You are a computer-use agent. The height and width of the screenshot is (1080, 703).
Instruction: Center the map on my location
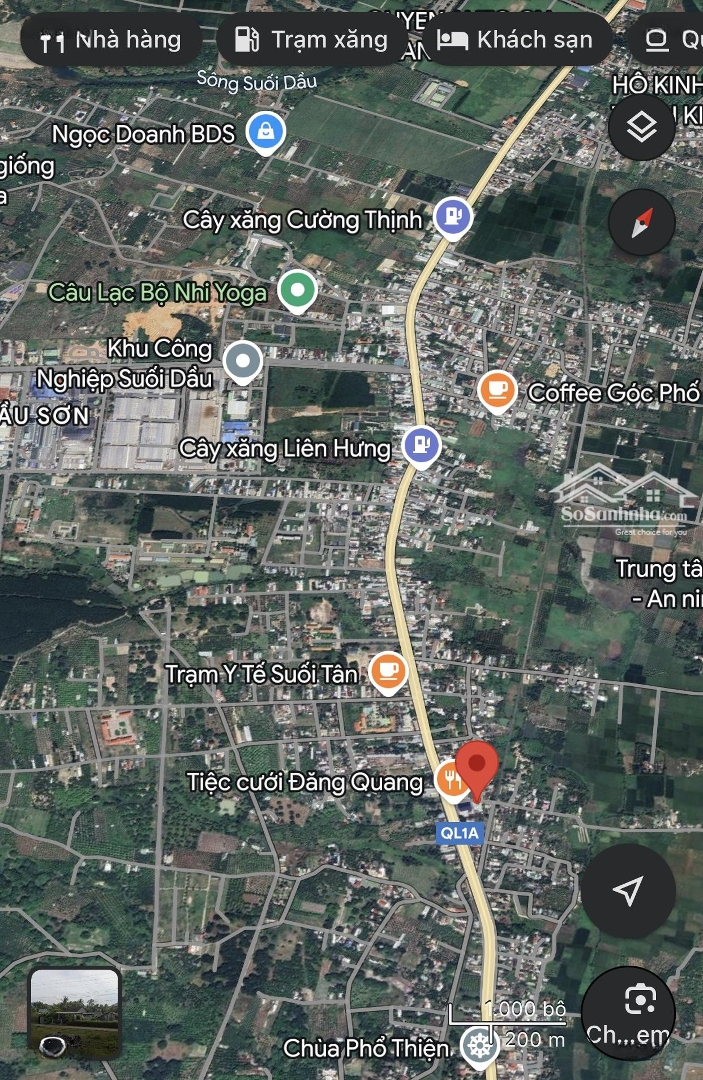click(628, 891)
